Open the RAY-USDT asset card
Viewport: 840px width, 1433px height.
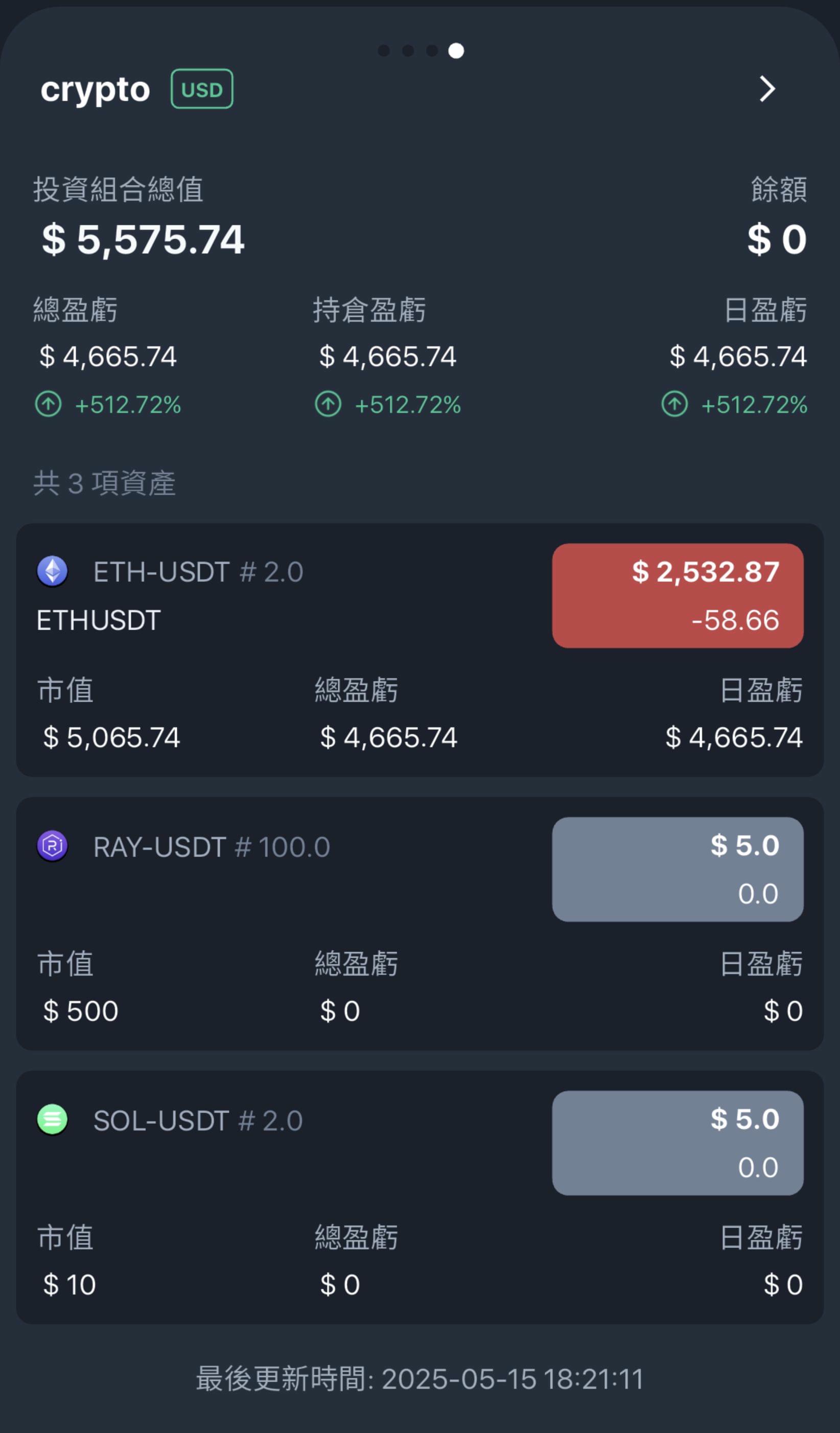pyautogui.click(x=419, y=923)
